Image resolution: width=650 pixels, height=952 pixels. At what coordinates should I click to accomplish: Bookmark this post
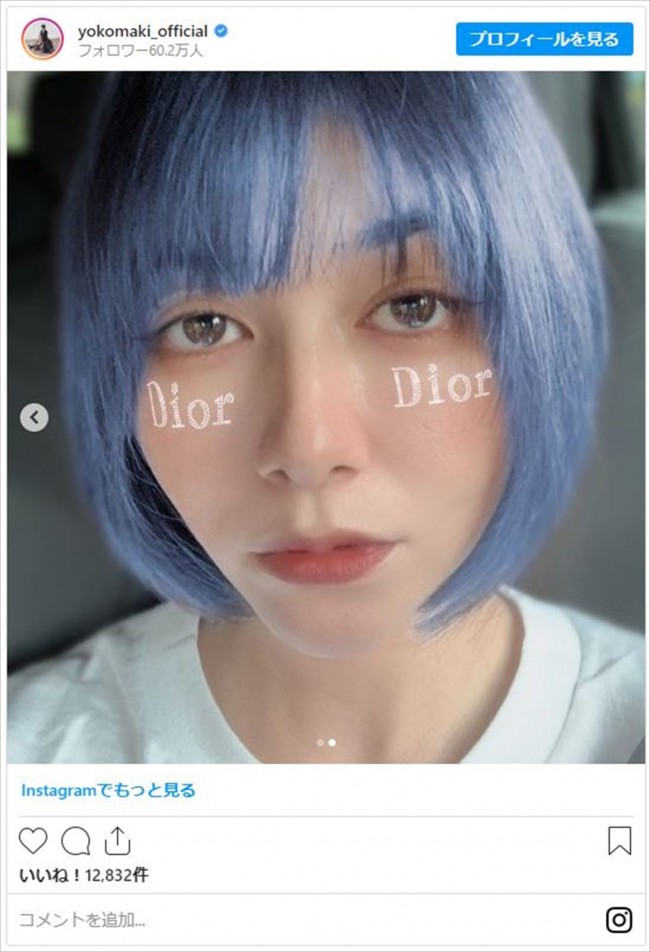(x=619, y=840)
